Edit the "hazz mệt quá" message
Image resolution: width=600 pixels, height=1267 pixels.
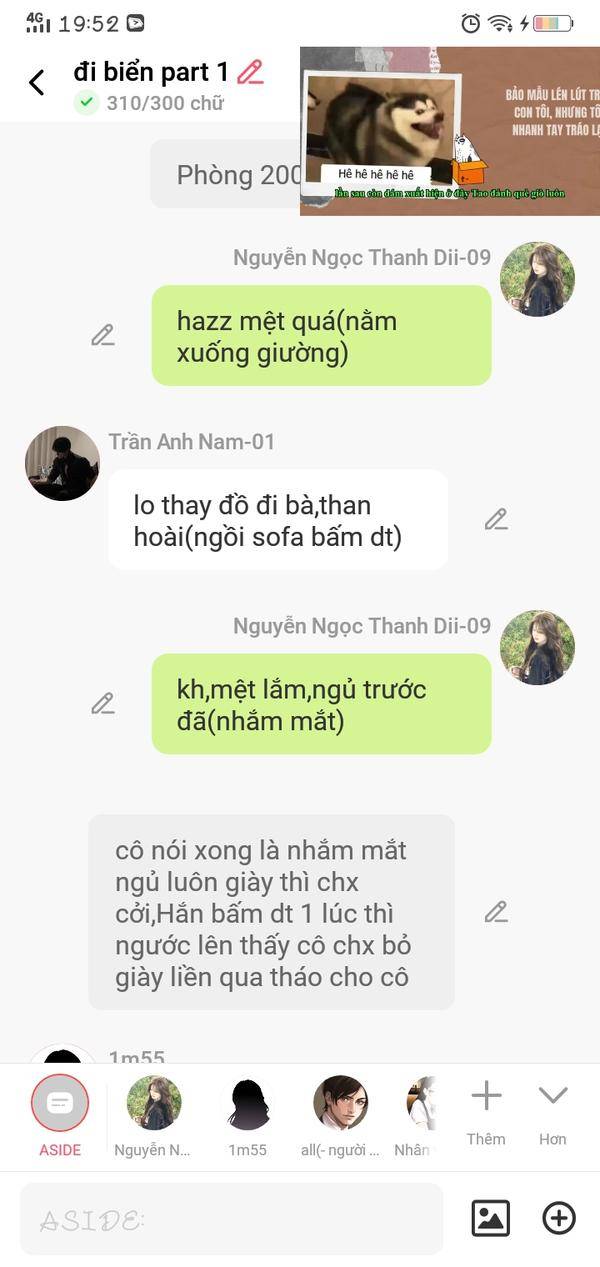(x=102, y=335)
